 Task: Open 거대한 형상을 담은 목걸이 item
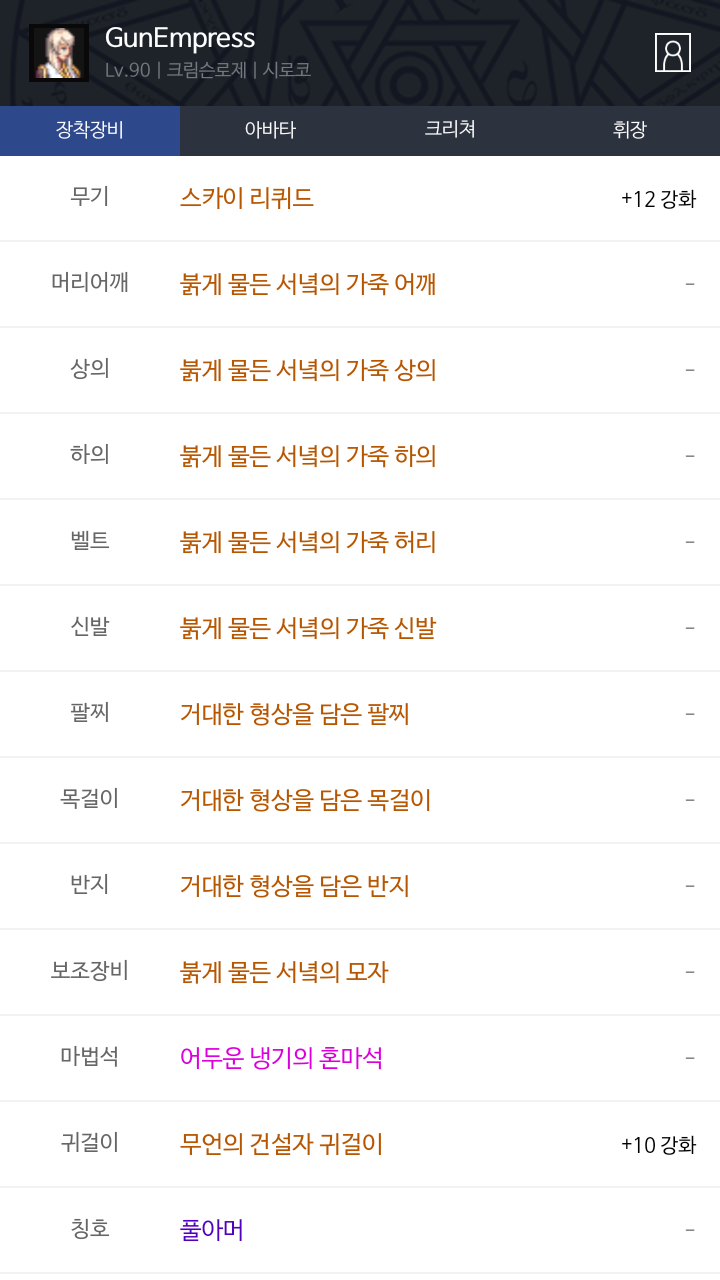360,800
